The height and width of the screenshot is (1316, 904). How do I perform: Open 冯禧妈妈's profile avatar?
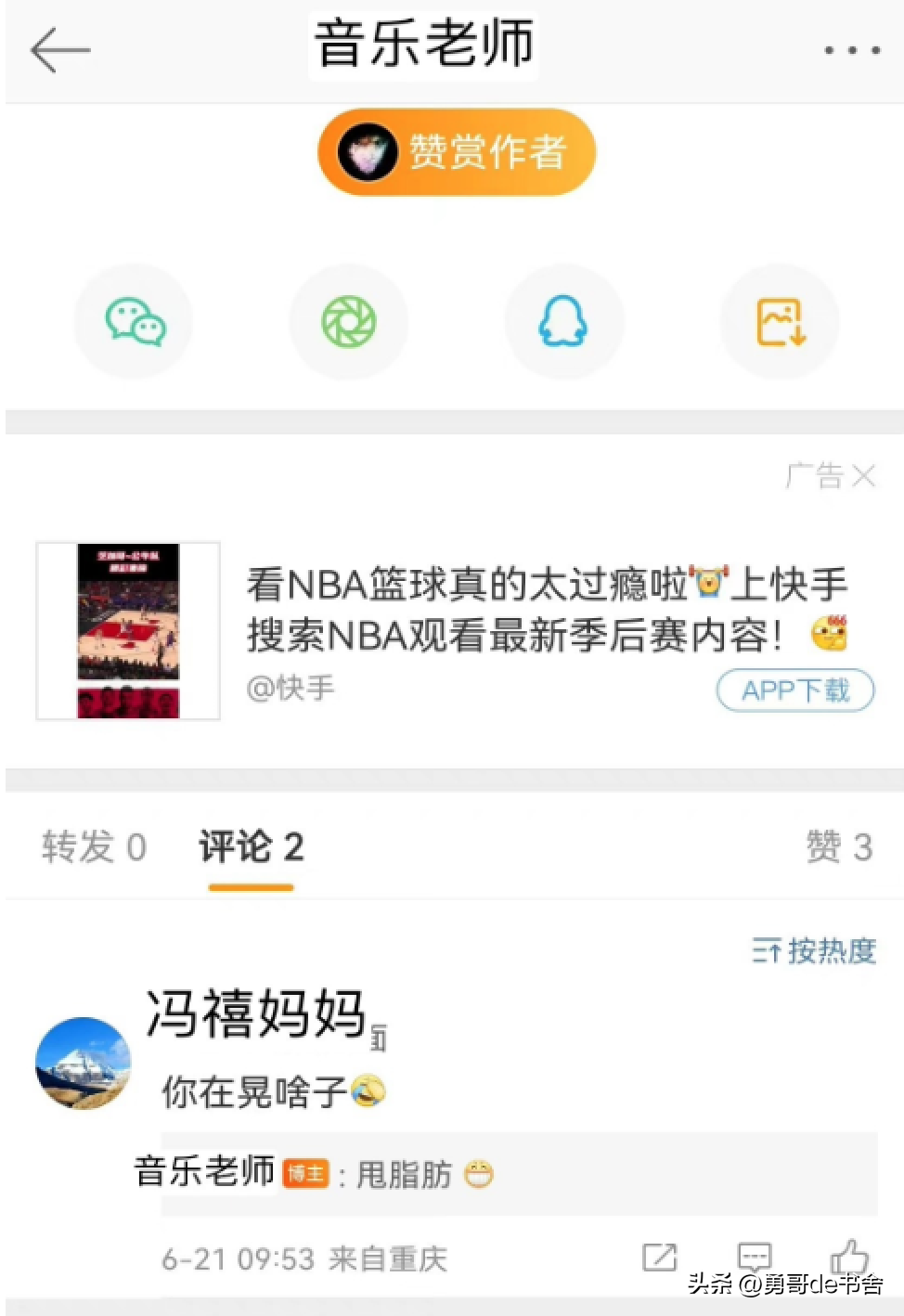pos(84,1064)
